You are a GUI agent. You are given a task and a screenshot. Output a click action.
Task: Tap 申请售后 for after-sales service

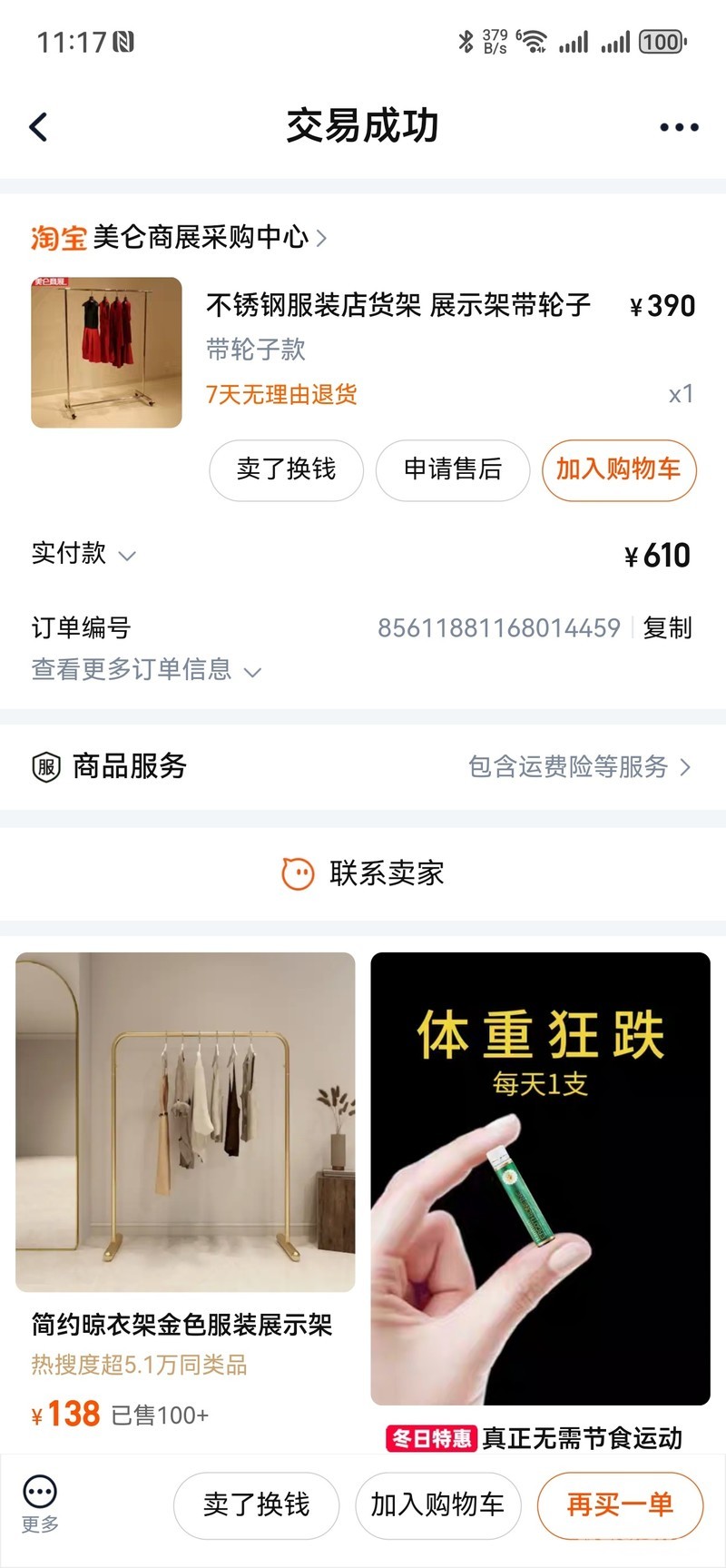tap(452, 469)
